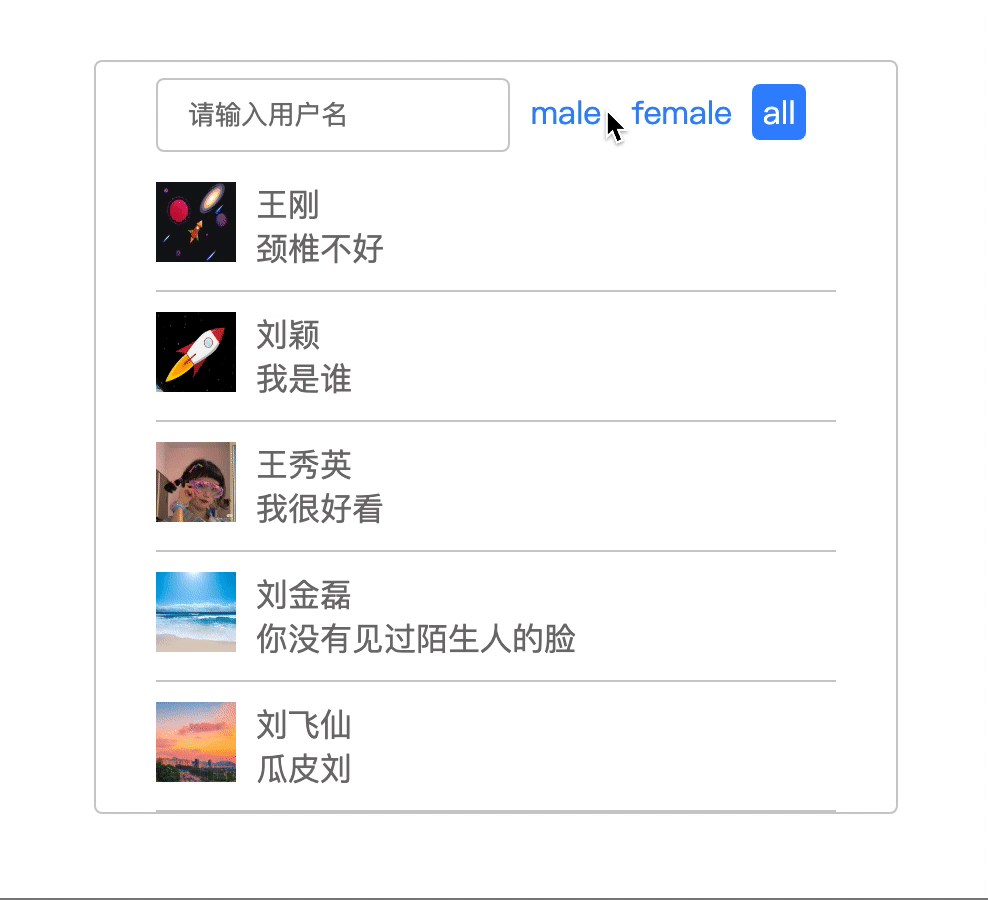
Task: Tap the 请输入用户名 username input field
Action: tap(332, 115)
